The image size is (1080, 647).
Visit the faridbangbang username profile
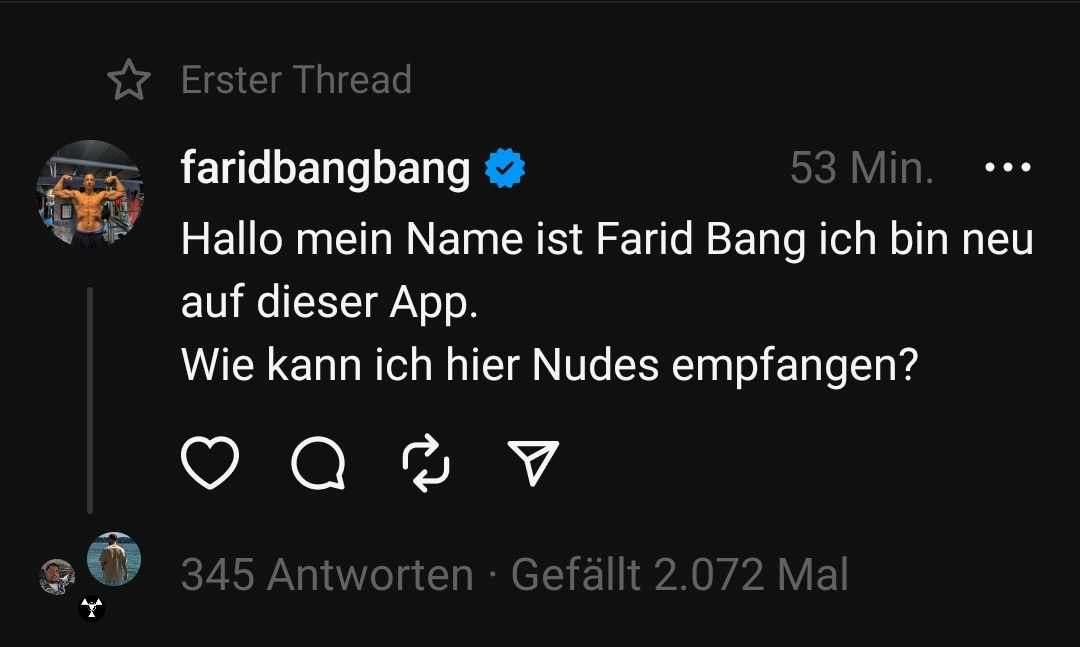(325, 168)
